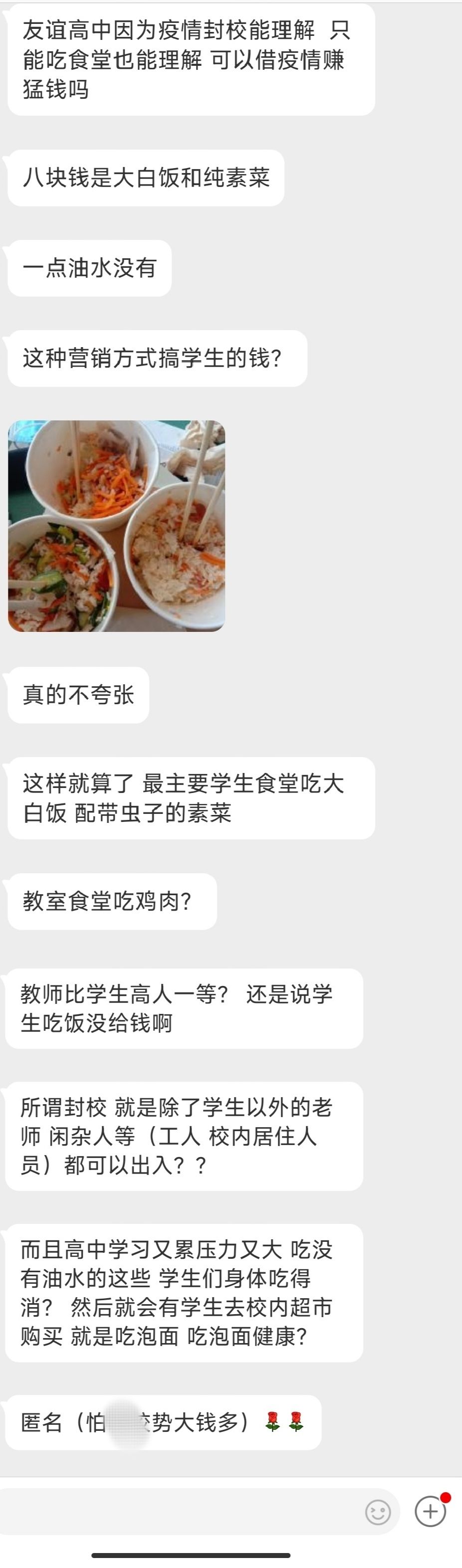Open the plus attachment menu
Image resolution: width=462 pixels, height=1568 pixels.
(431, 1511)
